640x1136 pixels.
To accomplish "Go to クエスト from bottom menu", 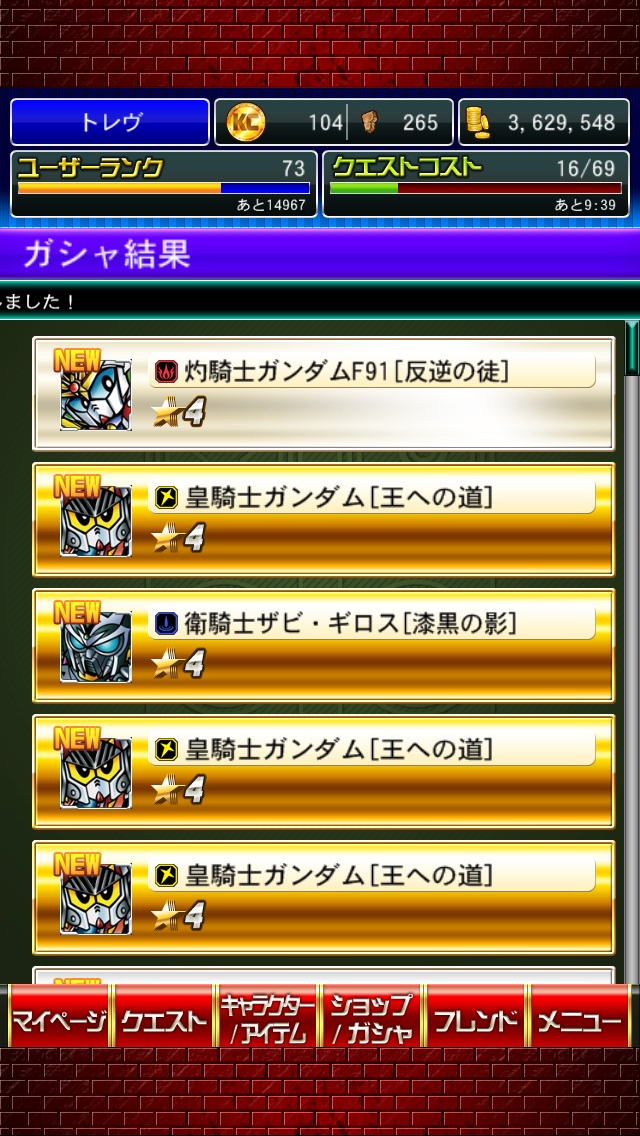I will (x=164, y=1015).
